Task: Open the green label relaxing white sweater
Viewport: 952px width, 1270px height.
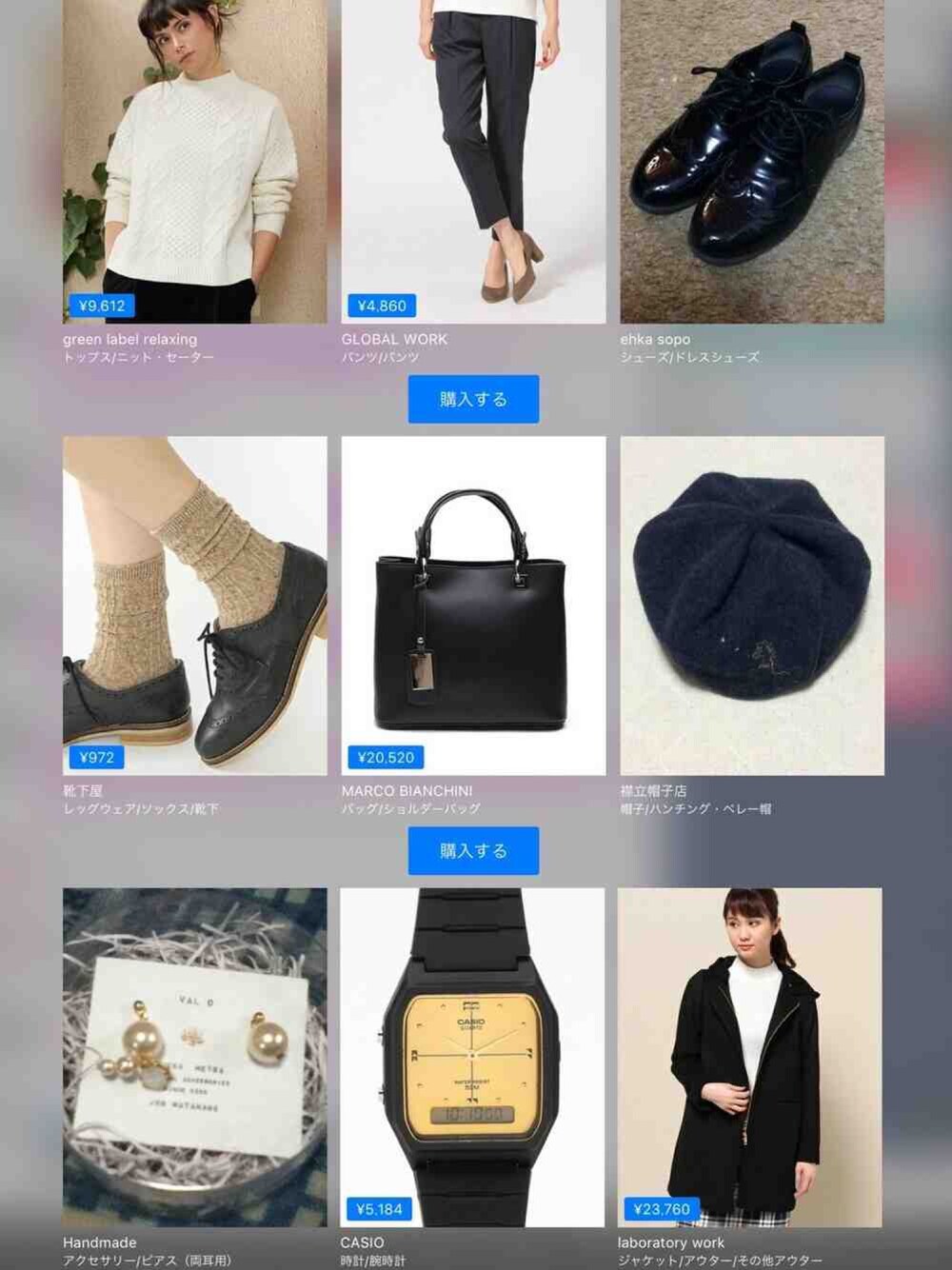Action: (194, 162)
